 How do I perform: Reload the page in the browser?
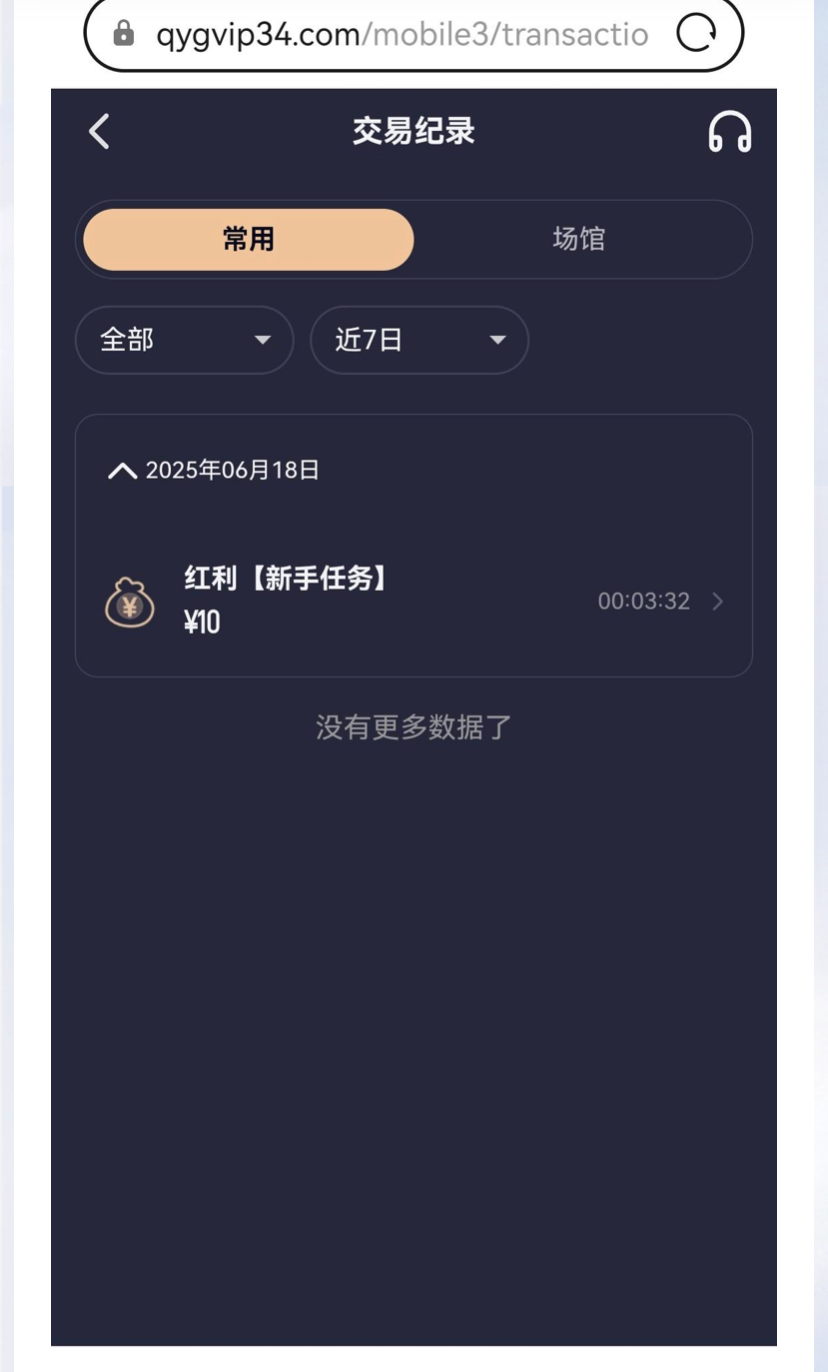coord(697,35)
